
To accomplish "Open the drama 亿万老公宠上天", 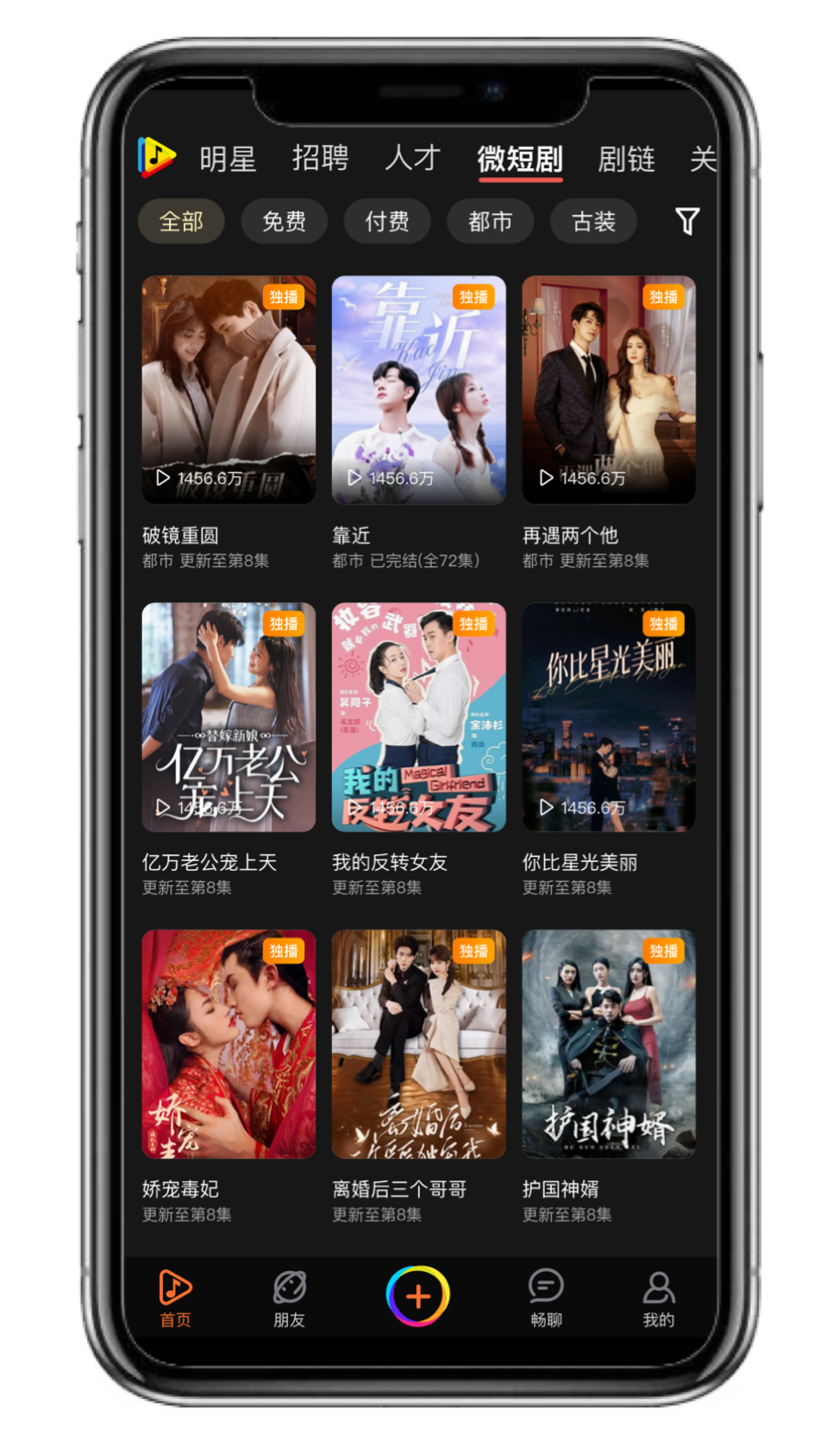I will click(x=229, y=717).
